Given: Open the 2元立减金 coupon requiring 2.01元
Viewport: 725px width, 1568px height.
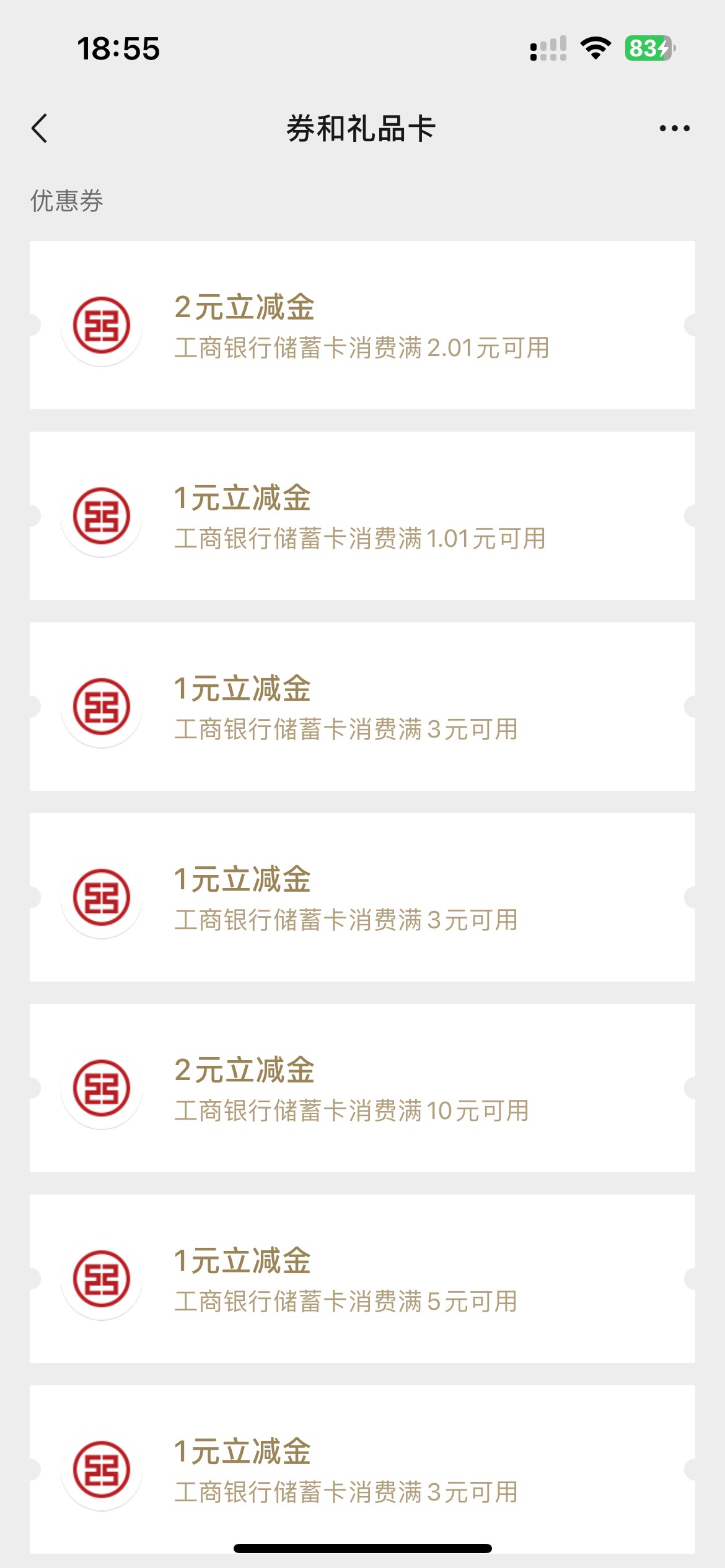Looking at the screenshot, I should [x=362, y=325].
